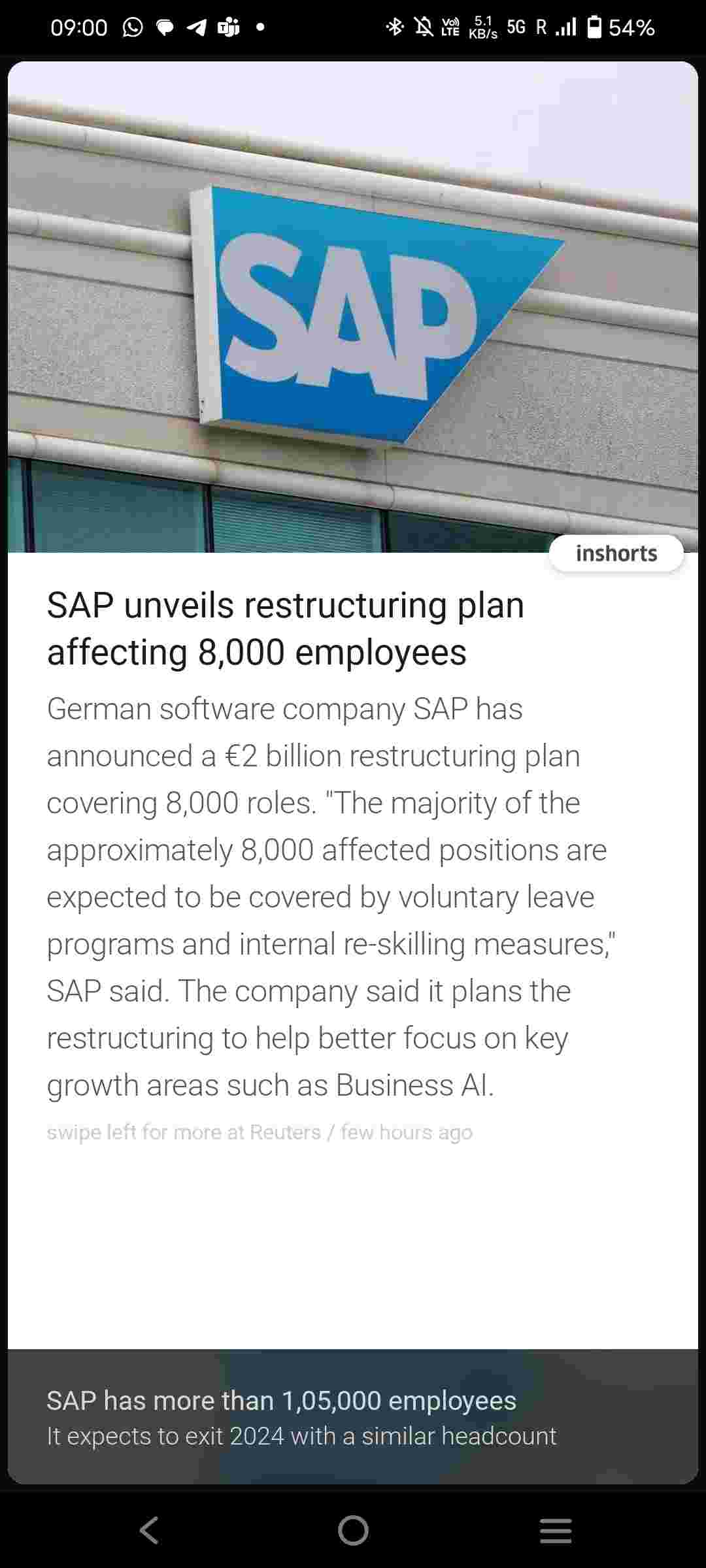Viewport: 706px width, 1568px height.
Task: Open the 'SAP has more than 1,05,000 employees' banner
Action: tap(353, 1416)
